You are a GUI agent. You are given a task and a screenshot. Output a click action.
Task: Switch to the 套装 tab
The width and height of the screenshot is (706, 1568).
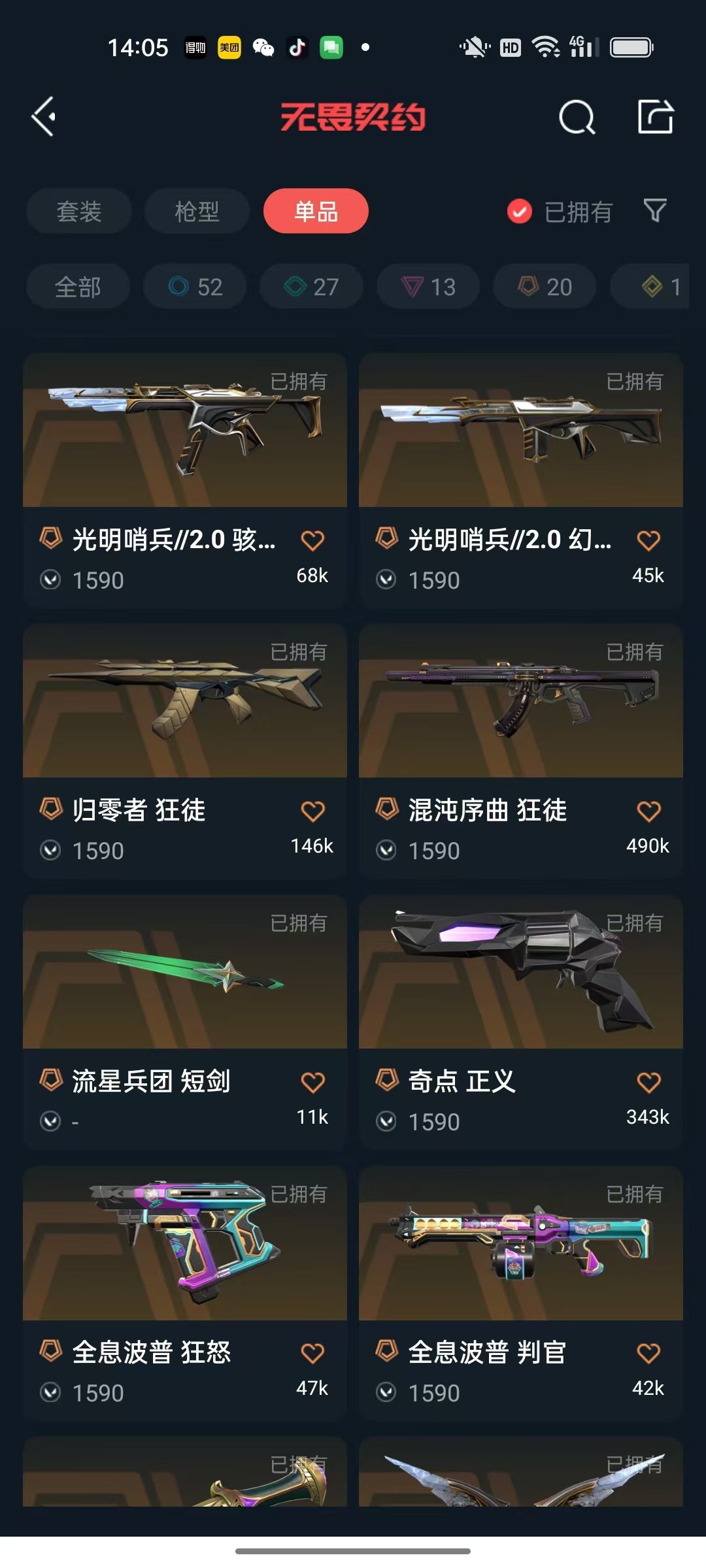pyautogui.click(x=79, y=211)
